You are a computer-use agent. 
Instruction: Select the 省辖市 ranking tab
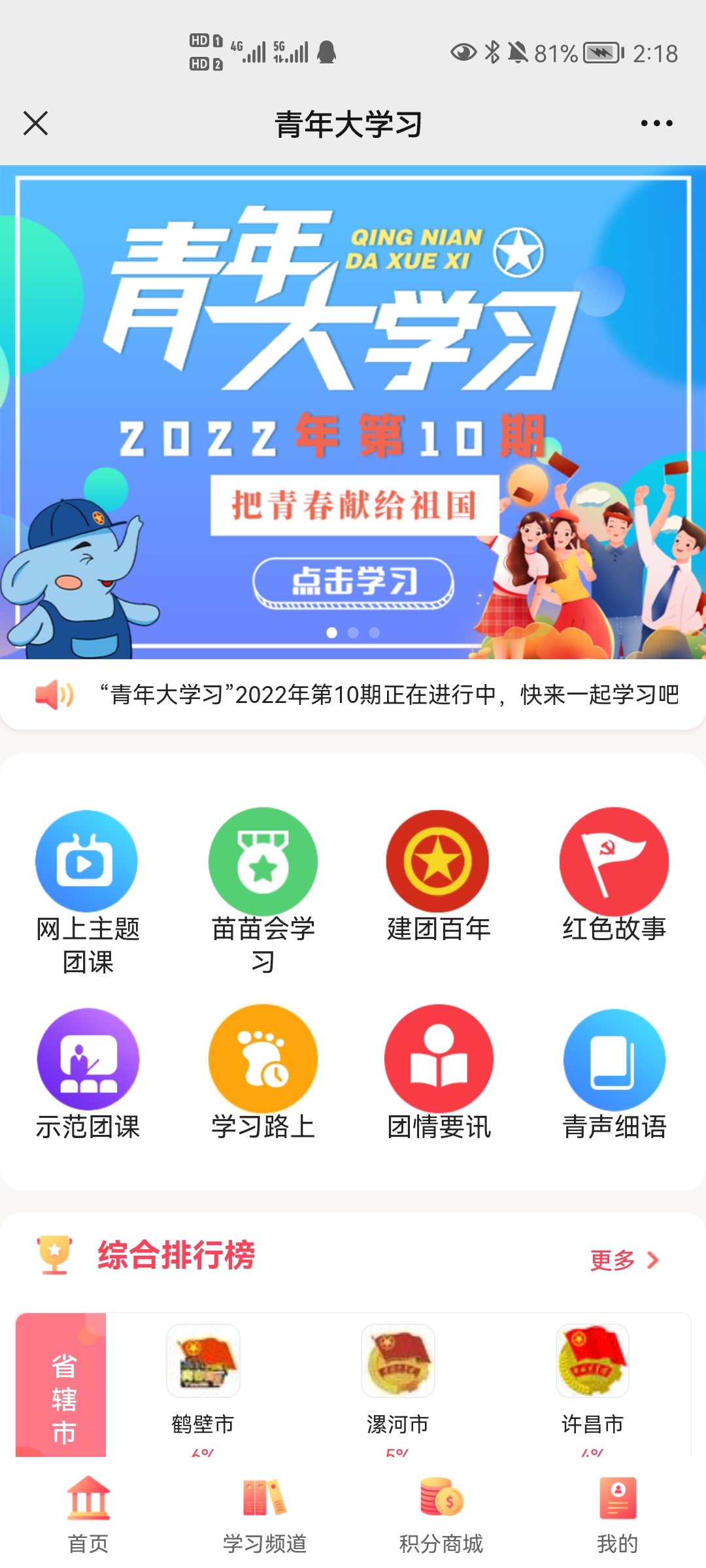[x=61, y=1384]
